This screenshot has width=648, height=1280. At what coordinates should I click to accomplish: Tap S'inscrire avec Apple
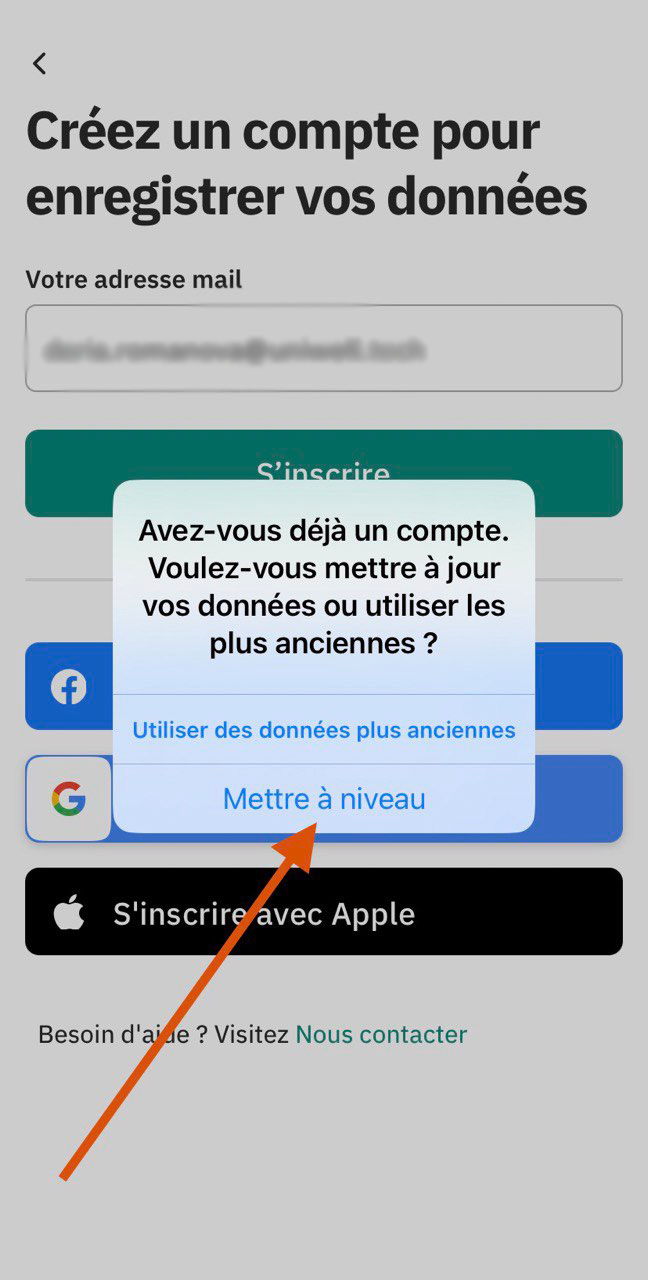[x=323, y=912]
